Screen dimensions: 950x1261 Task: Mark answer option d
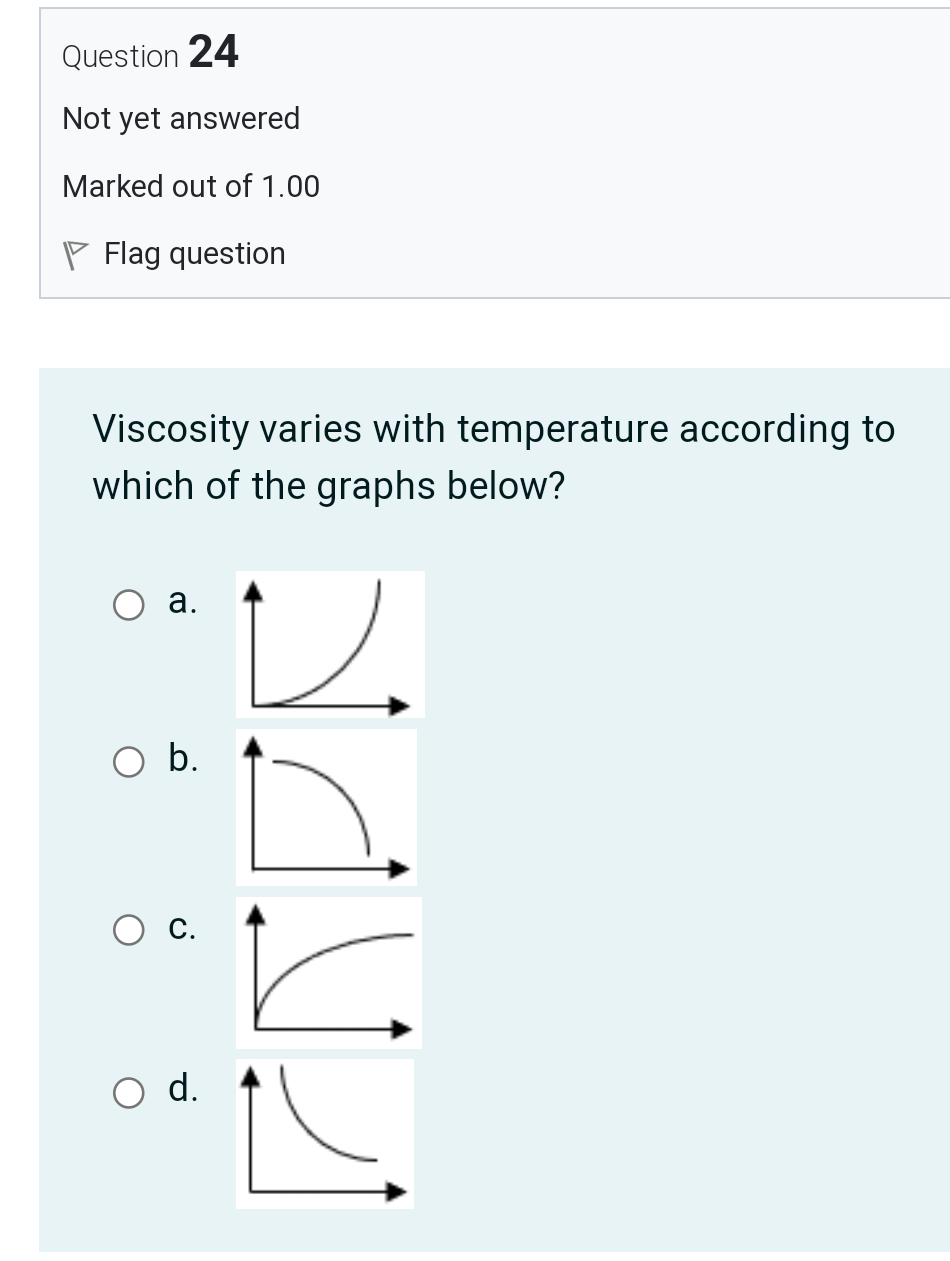[x=128, y=1093]
